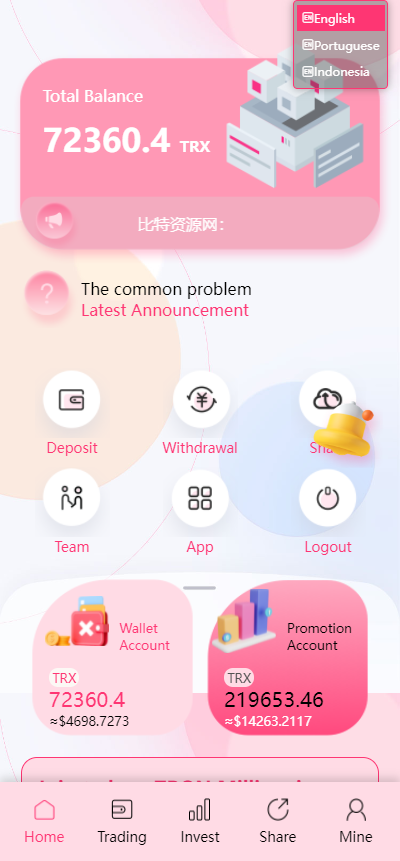Tap Logout to sign out
Image resolution: width=400 pixels, height=861 pixels.
[x=327, y=512]
